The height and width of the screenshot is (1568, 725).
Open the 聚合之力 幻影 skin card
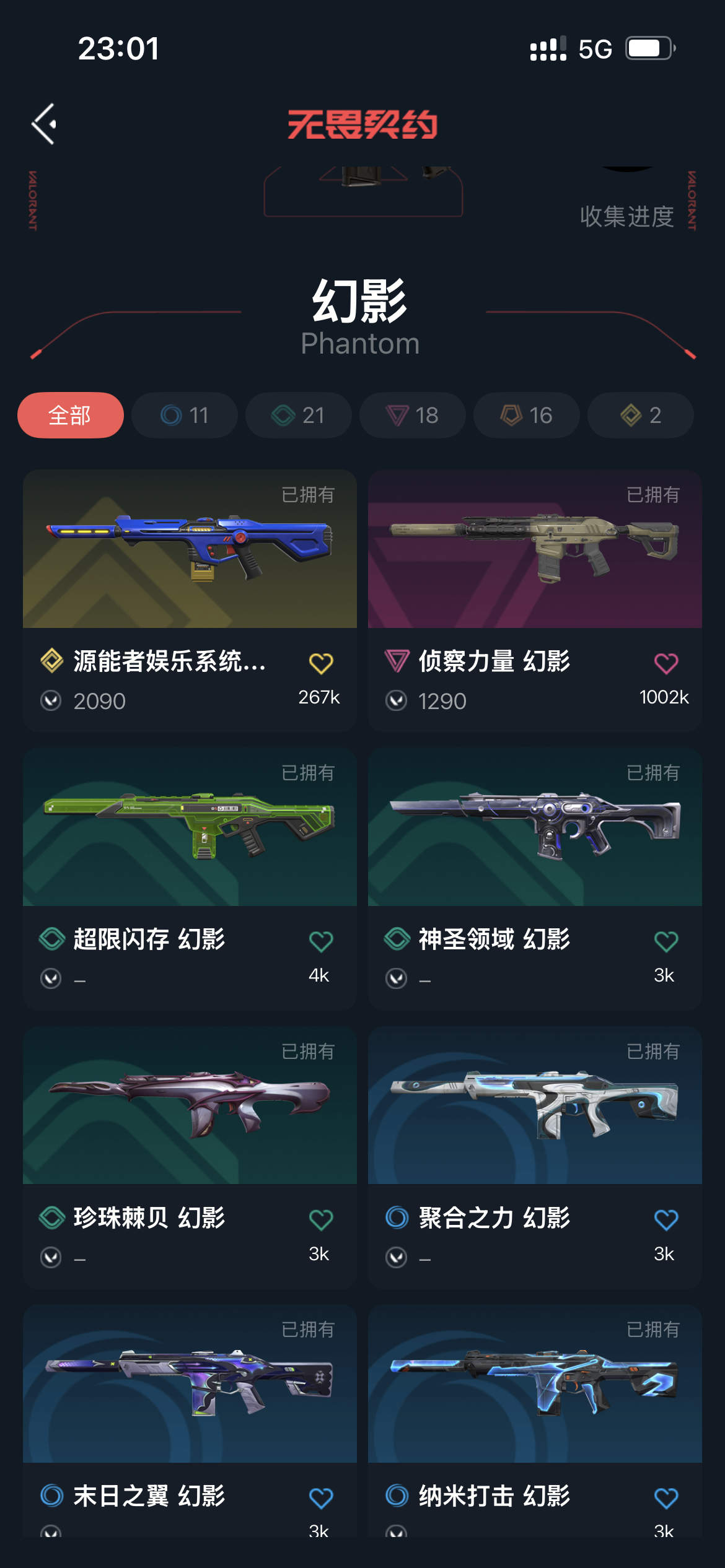(535, 1106)
